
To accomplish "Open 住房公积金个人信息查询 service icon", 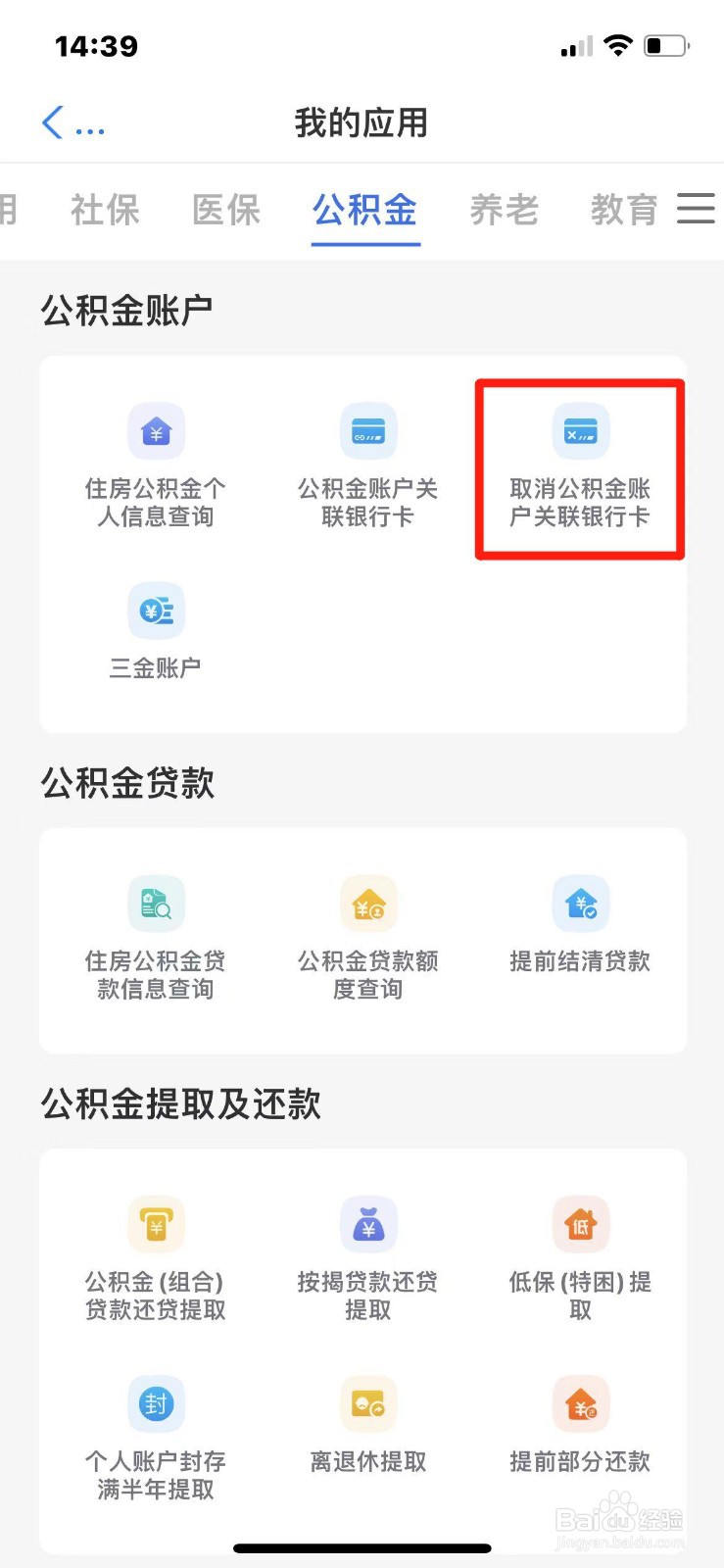I will coord(156,430).
